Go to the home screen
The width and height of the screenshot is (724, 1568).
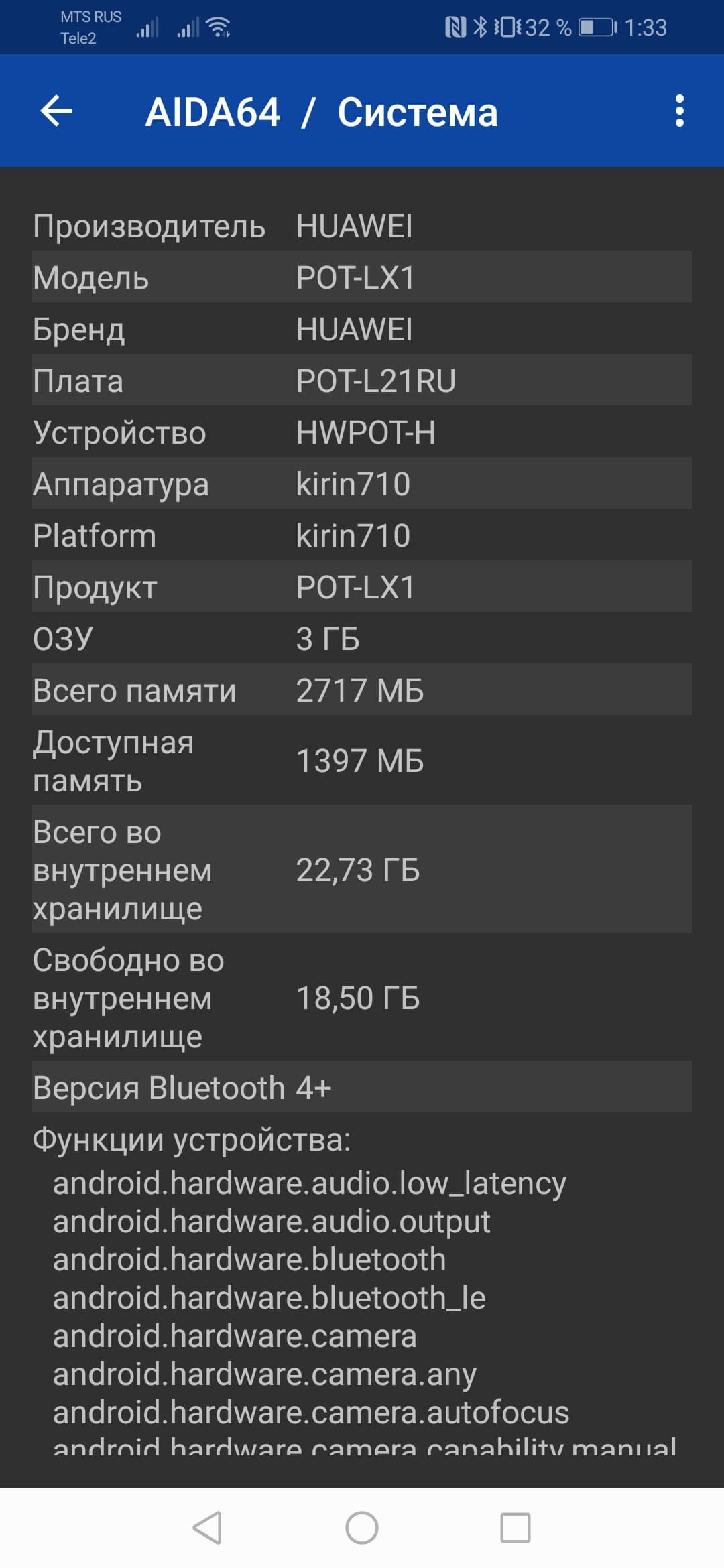point(362,1528)
